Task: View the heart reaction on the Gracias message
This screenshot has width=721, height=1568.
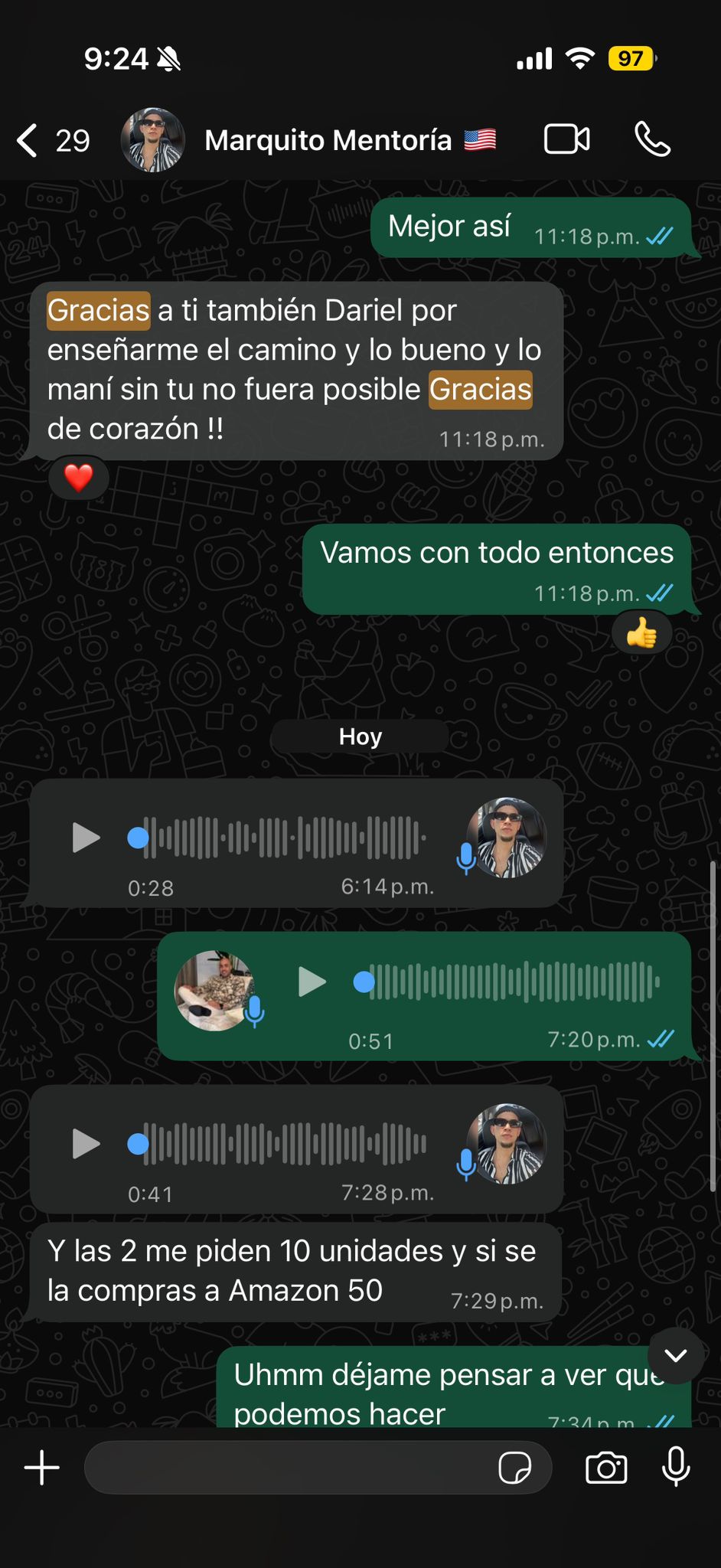Action: 78,478
